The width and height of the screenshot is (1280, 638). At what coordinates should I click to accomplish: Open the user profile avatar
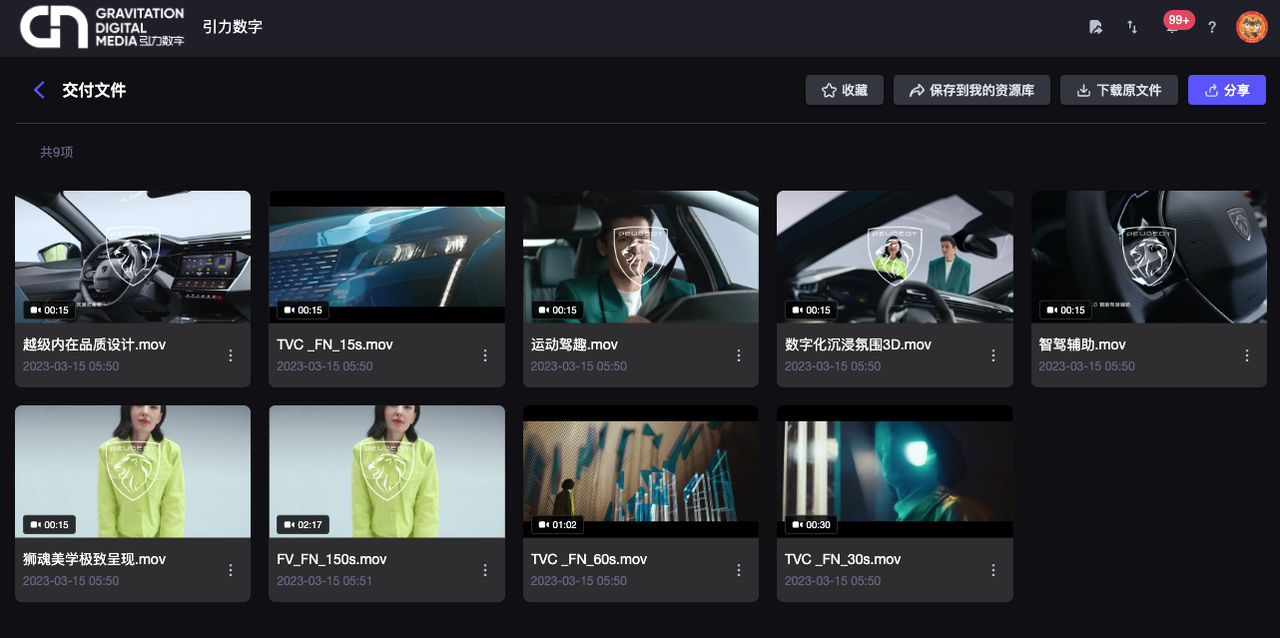pyautogui.click(x=1251, y=27)
